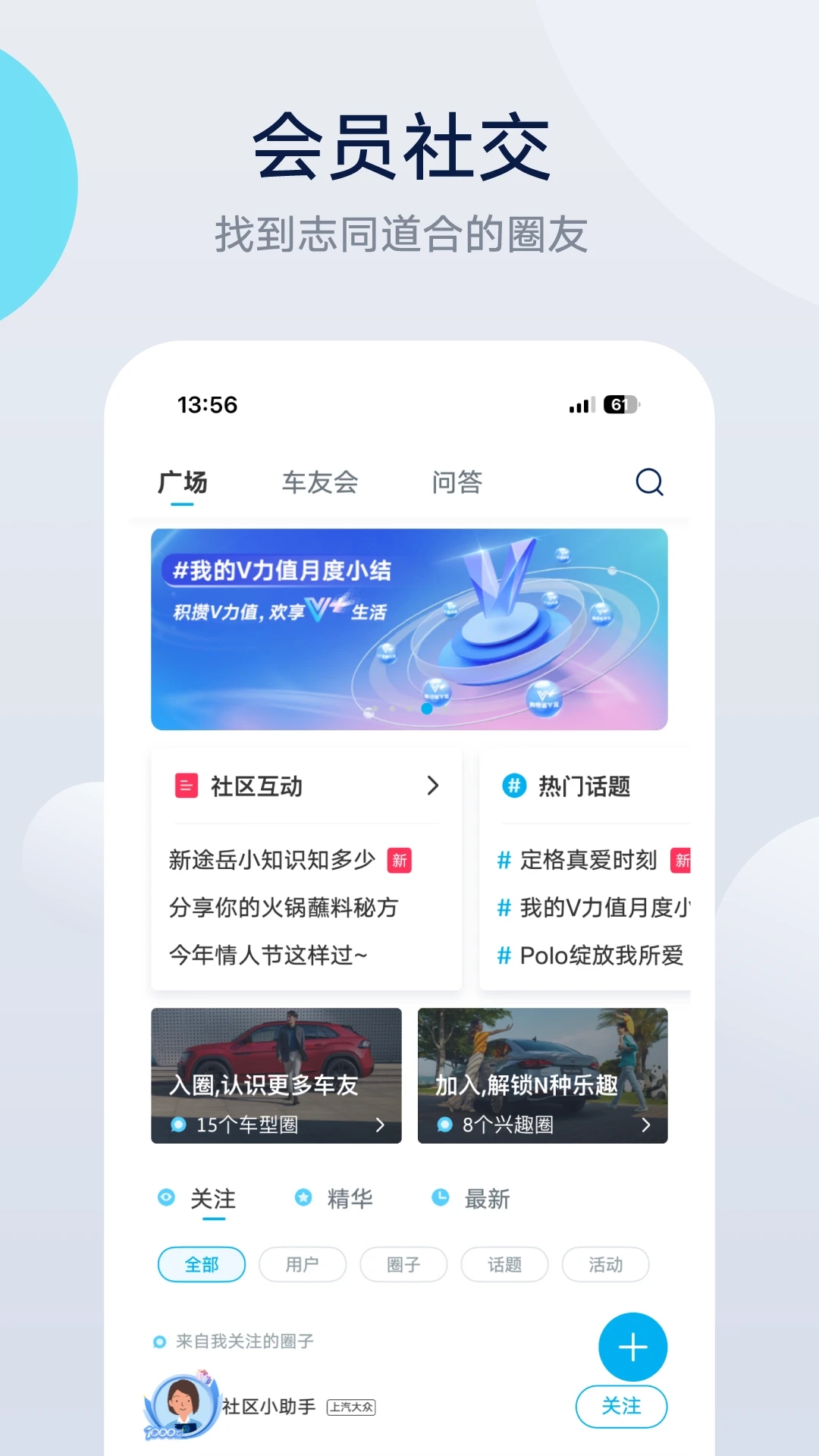Select the 话题 filter pill
Screen dimensions: 819x1456
click(504, 1264)
